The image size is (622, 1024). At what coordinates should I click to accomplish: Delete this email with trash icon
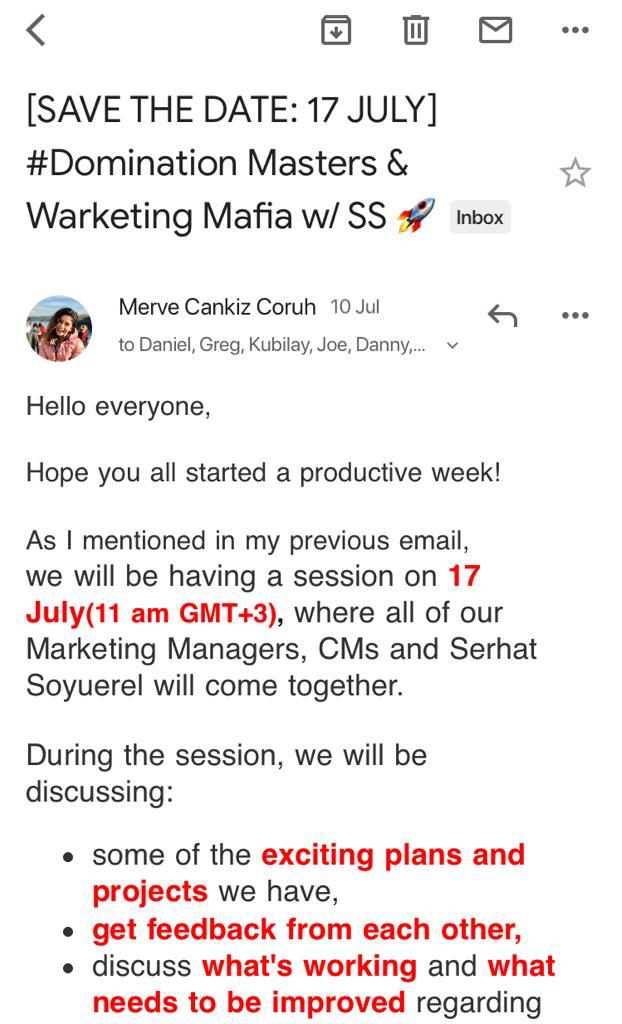pos(416,30)
